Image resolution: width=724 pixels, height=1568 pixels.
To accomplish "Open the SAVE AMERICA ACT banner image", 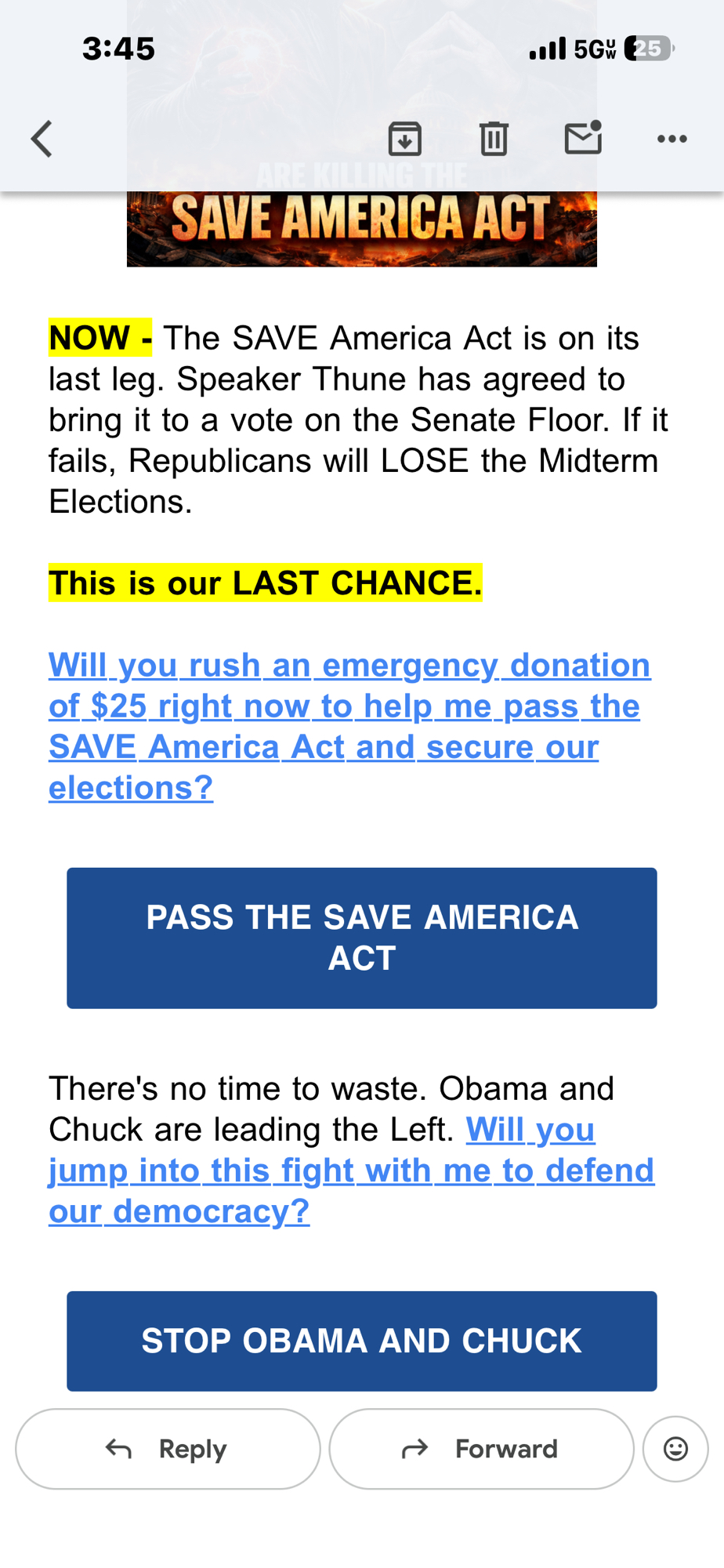I will point(361,227).
